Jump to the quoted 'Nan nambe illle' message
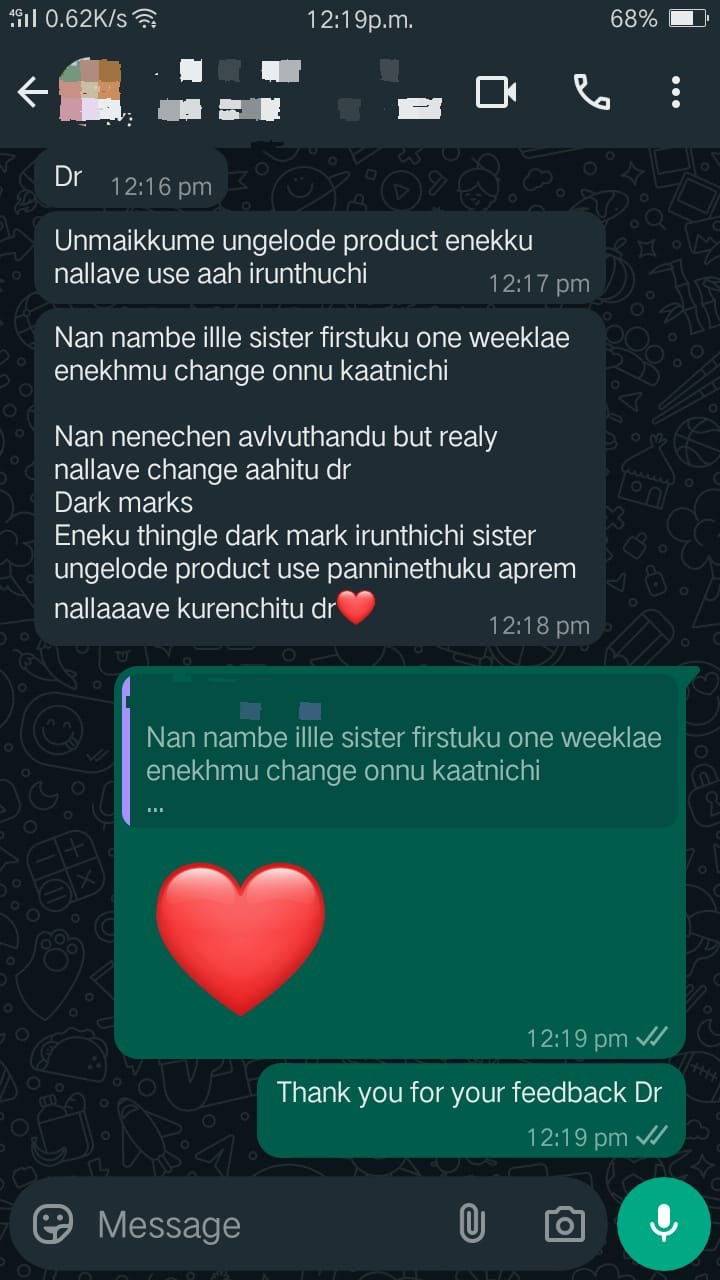Viewport: 720px width, 1280px height. click(400, 750)
